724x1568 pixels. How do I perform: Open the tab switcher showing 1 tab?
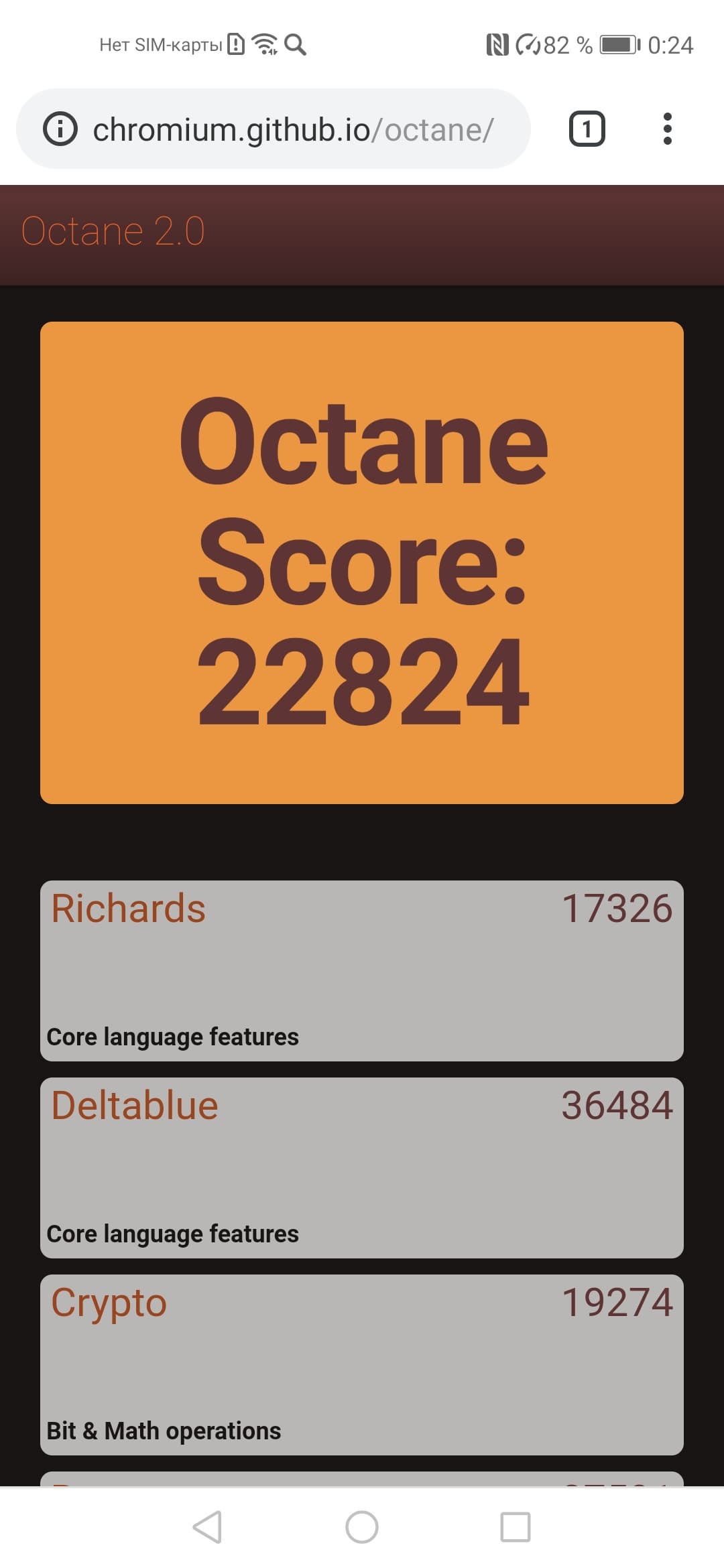pos(587,129)
